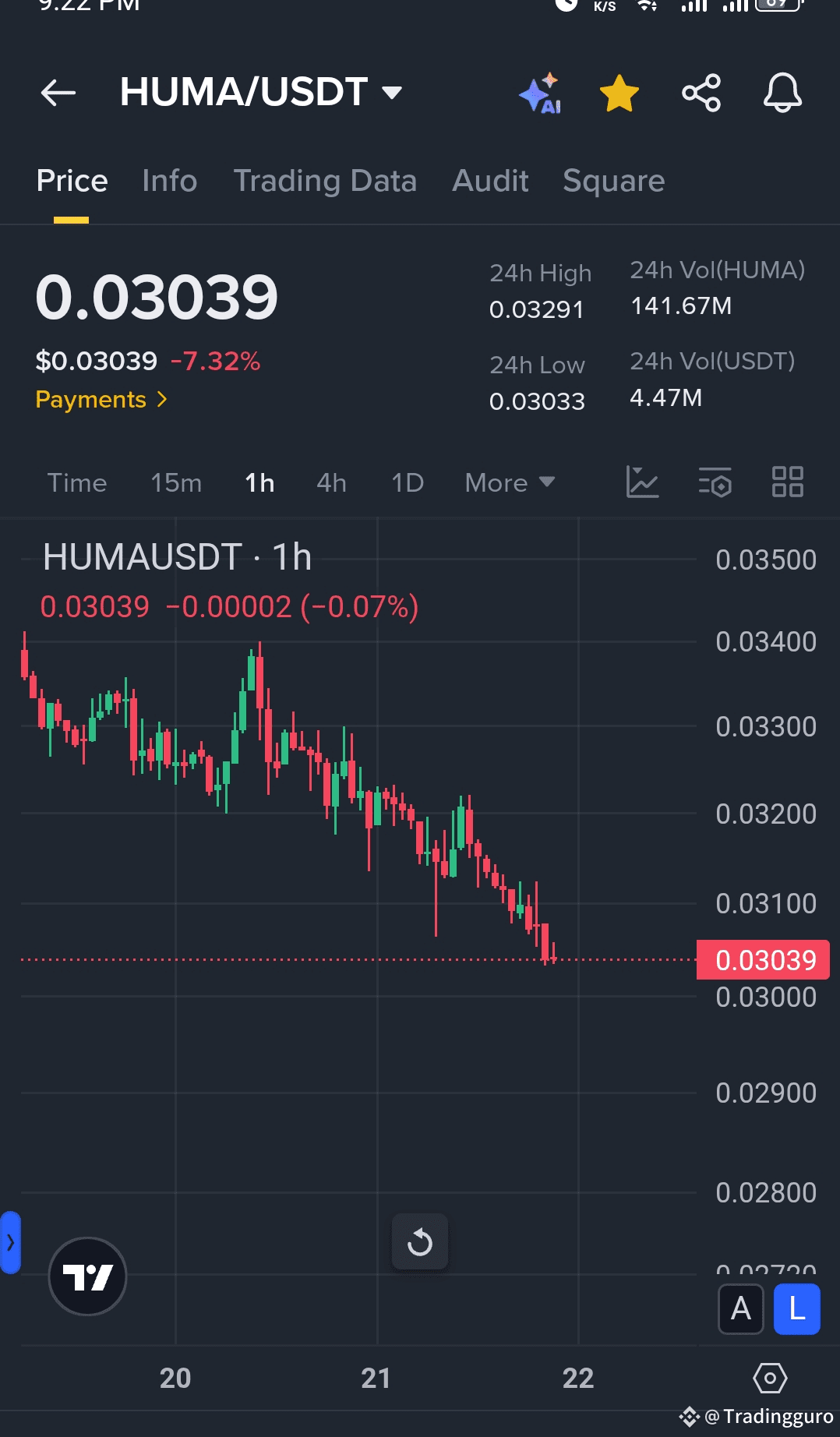Switch to the Info tab
840x1437 pixels.
[170, 181]
